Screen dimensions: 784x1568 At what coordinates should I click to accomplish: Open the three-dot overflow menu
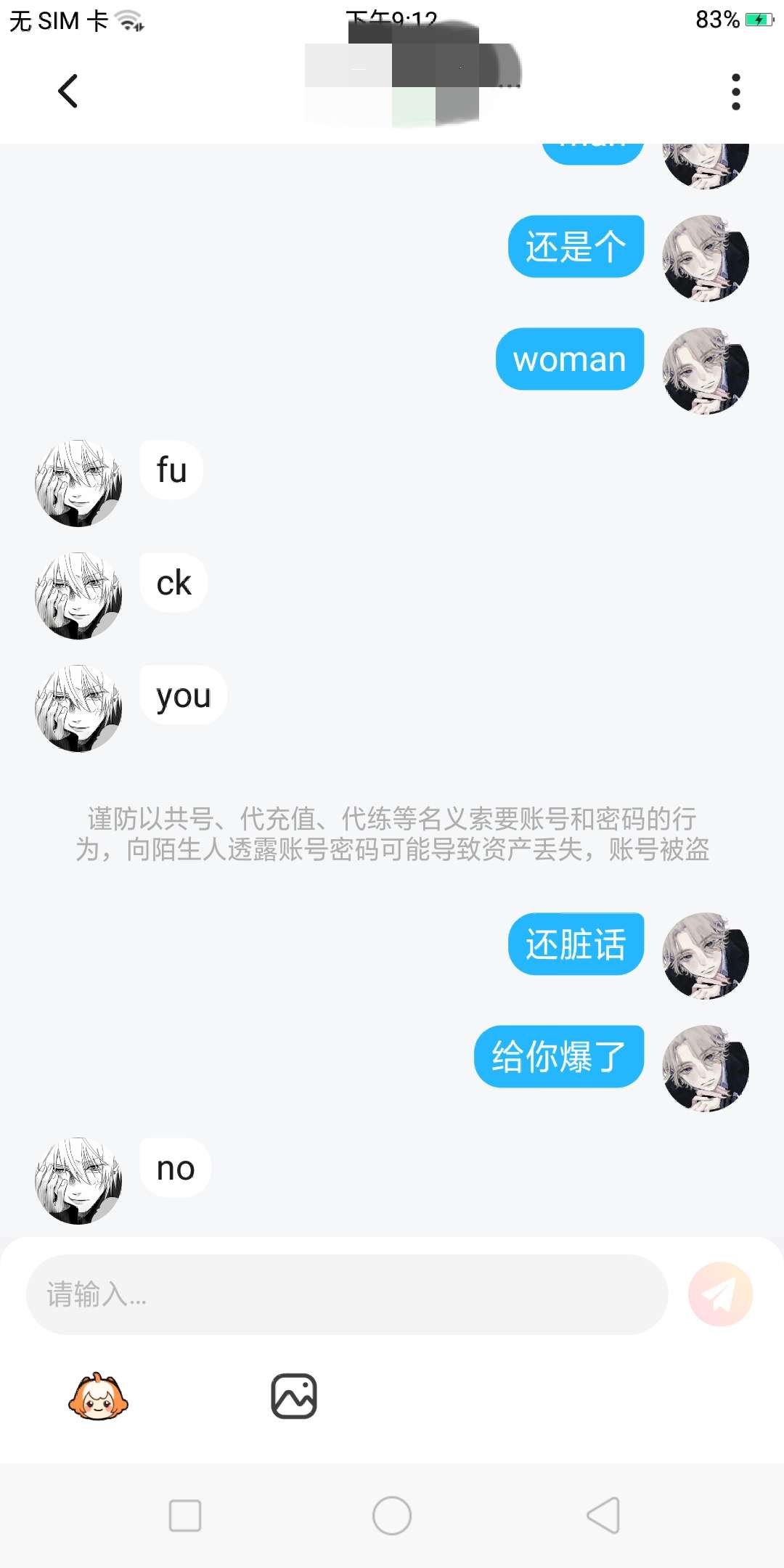click(x=735, y=91)
